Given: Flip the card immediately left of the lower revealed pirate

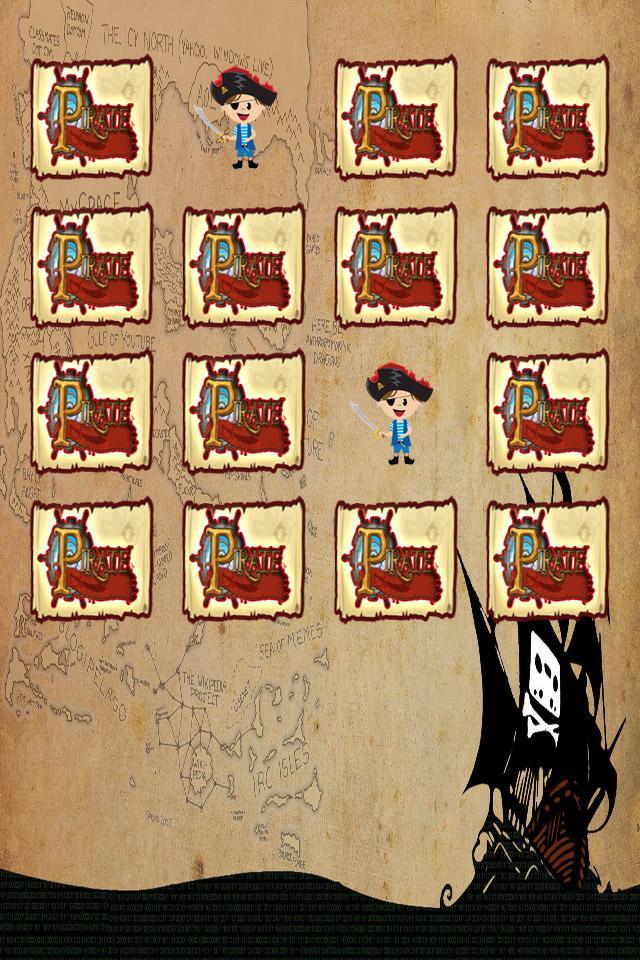Looking at the screenshot, I should point(244,412).
